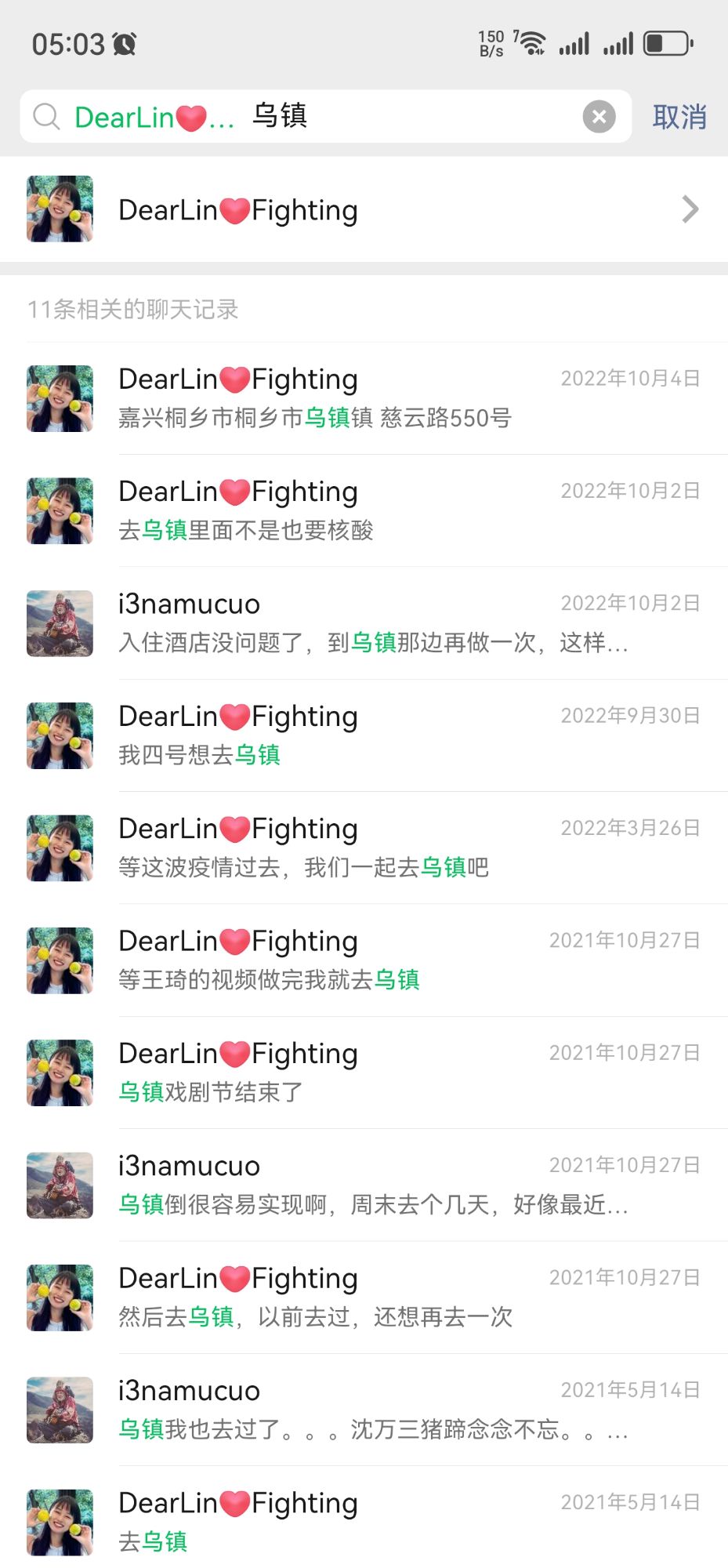Clear the search field text
Image resolution: width=728 pixels, height=1568 pixels.
pos(599,117)
